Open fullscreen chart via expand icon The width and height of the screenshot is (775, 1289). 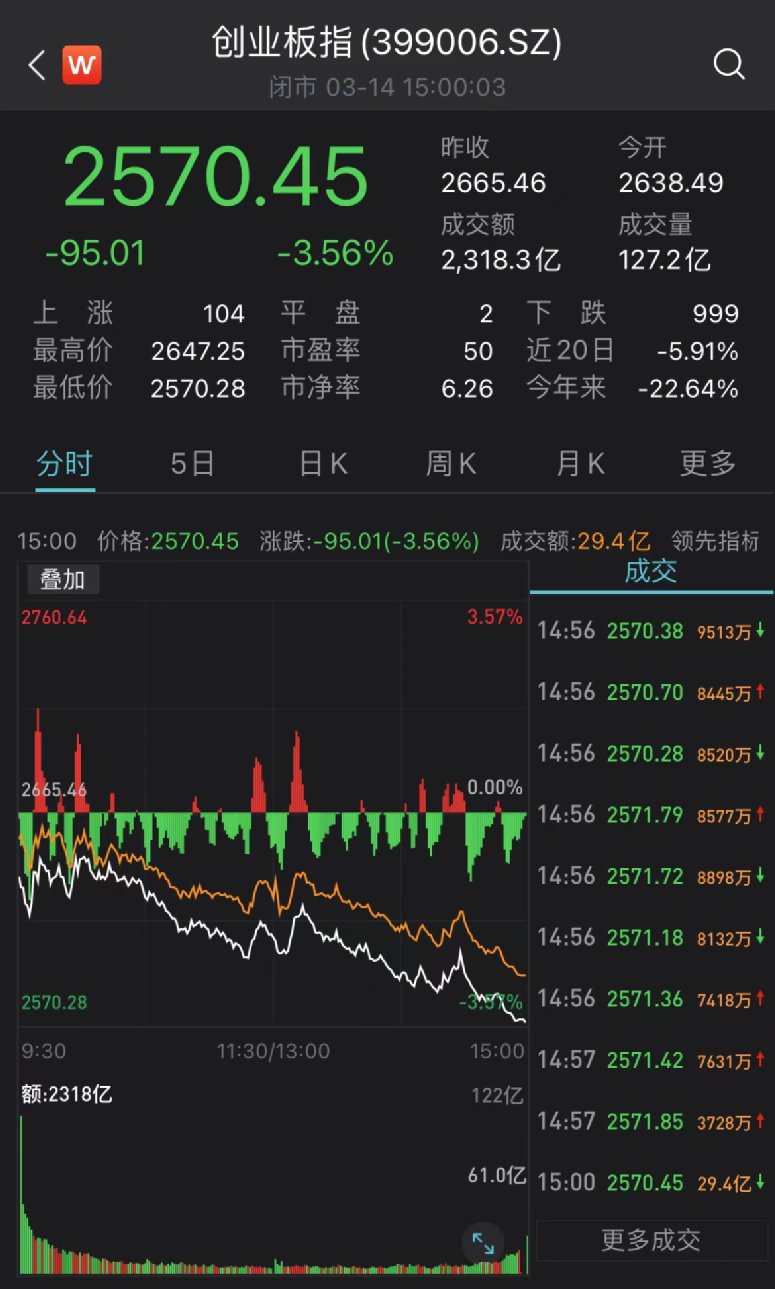(x=483, y=1244)
